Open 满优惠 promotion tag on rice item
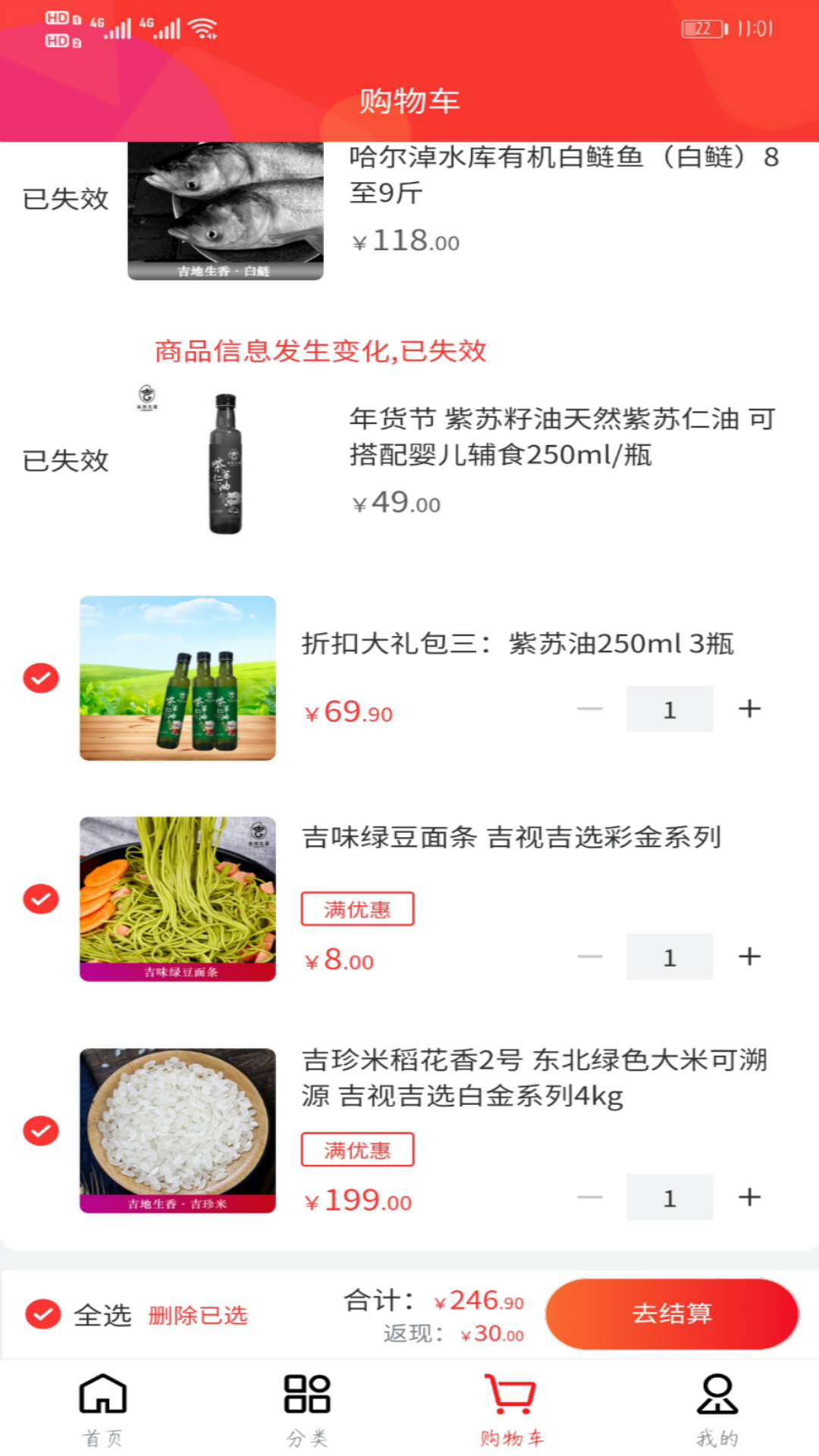819x1456 pixels. (x=357, y=1150)
